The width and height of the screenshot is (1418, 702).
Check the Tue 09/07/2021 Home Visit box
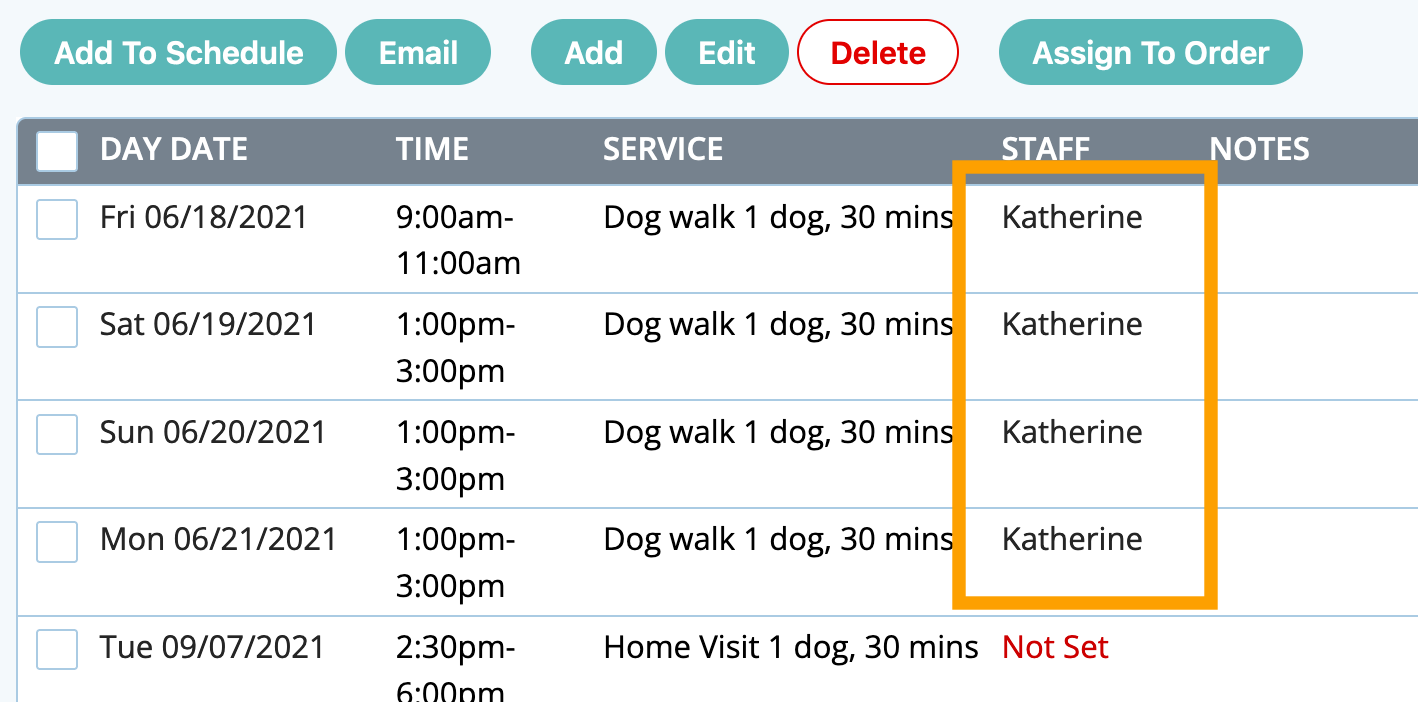pos(57,649)
